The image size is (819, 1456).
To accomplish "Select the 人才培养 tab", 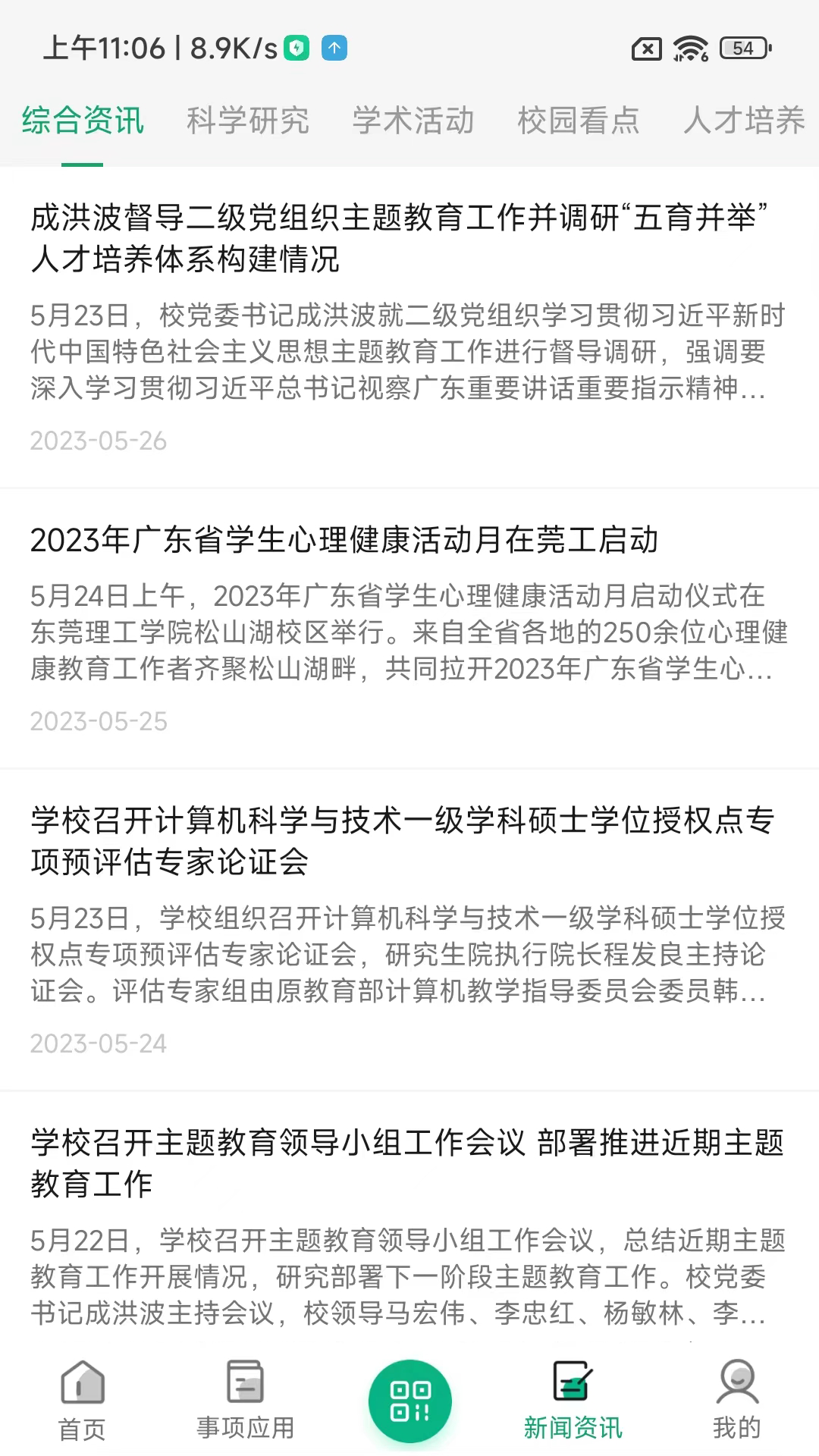I will point(745,120).
